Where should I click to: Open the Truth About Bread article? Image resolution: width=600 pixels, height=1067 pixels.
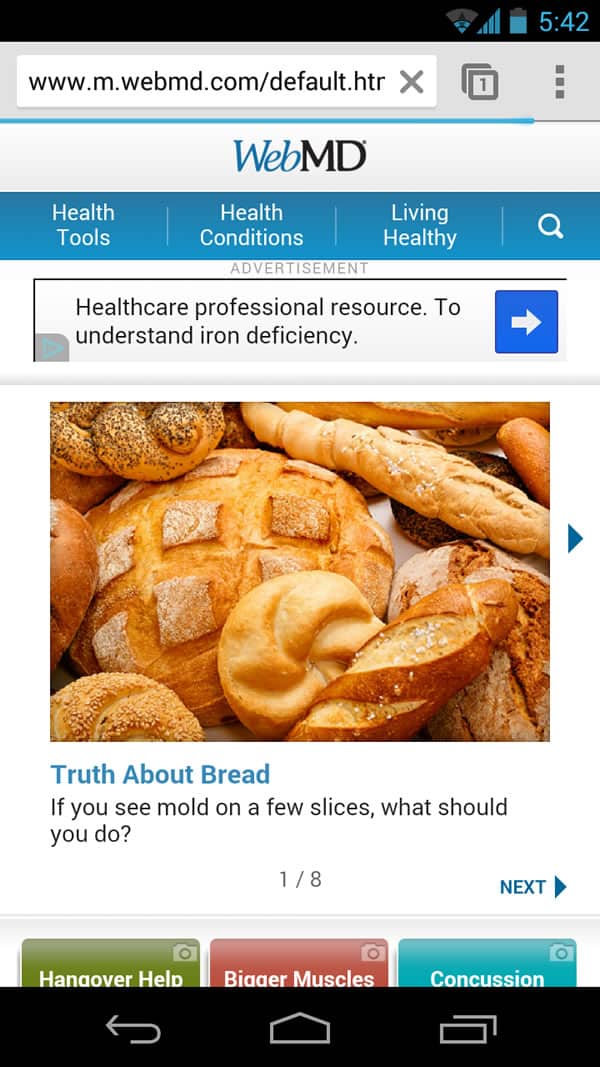(x=160, y=774)
